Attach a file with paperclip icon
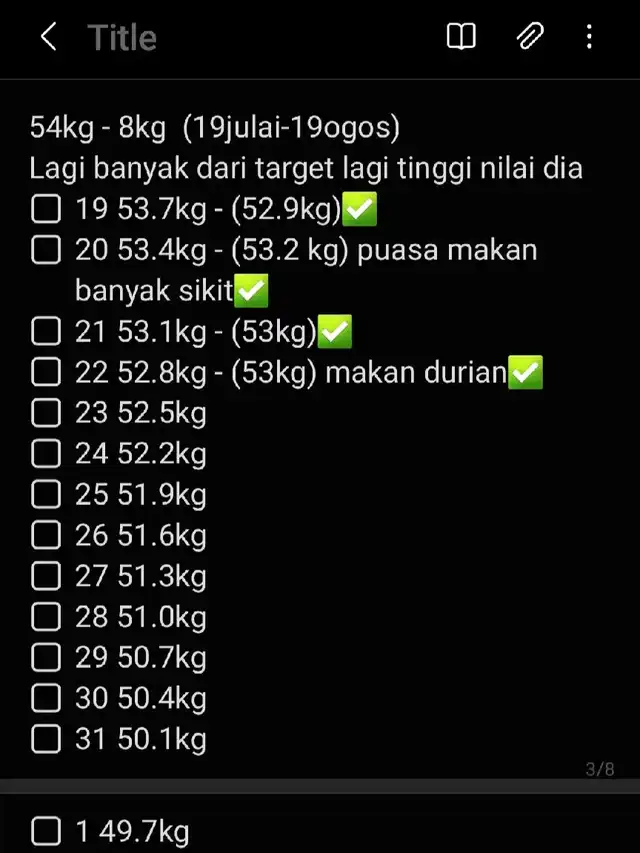Screen dimensions: 640x853 pyautogui.click(x=529, y=38)
